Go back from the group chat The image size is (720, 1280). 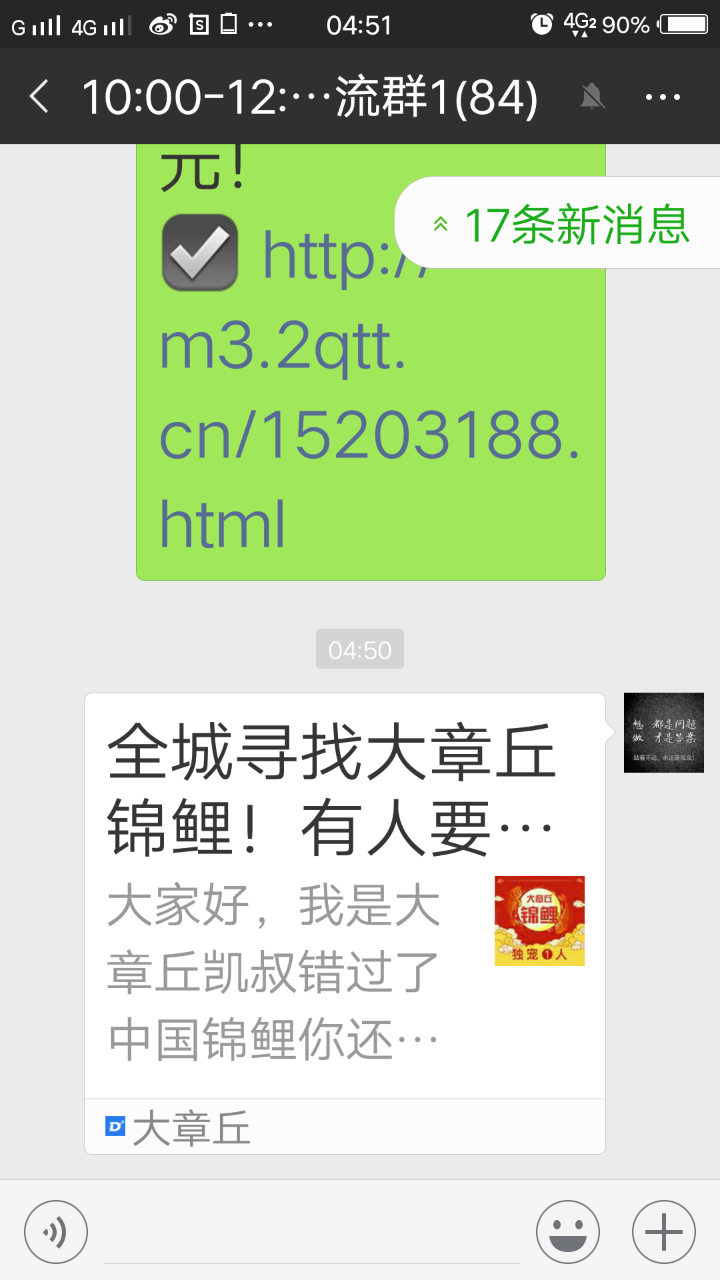[40, 97]
